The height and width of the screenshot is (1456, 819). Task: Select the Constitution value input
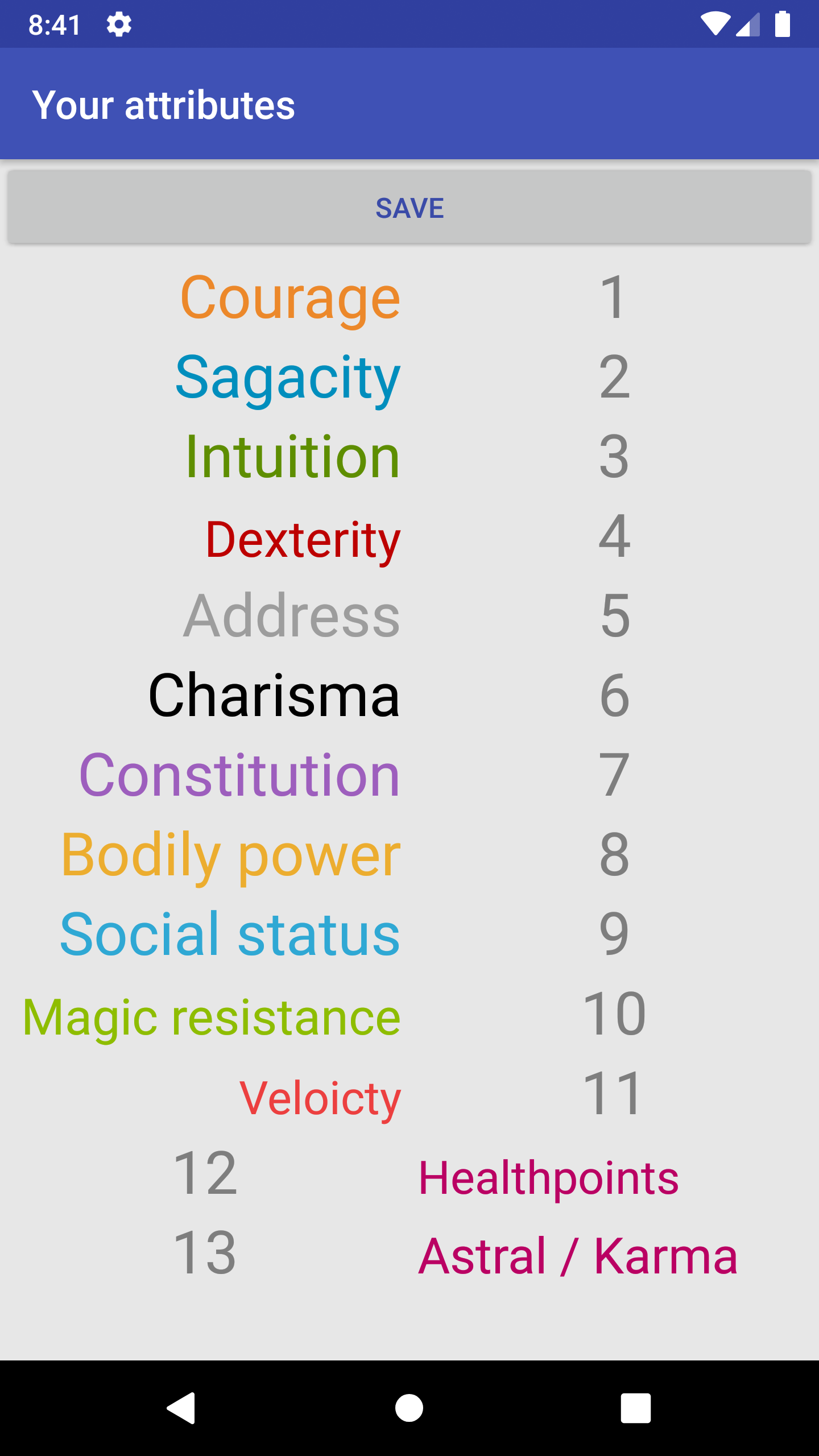click(614, 775)
